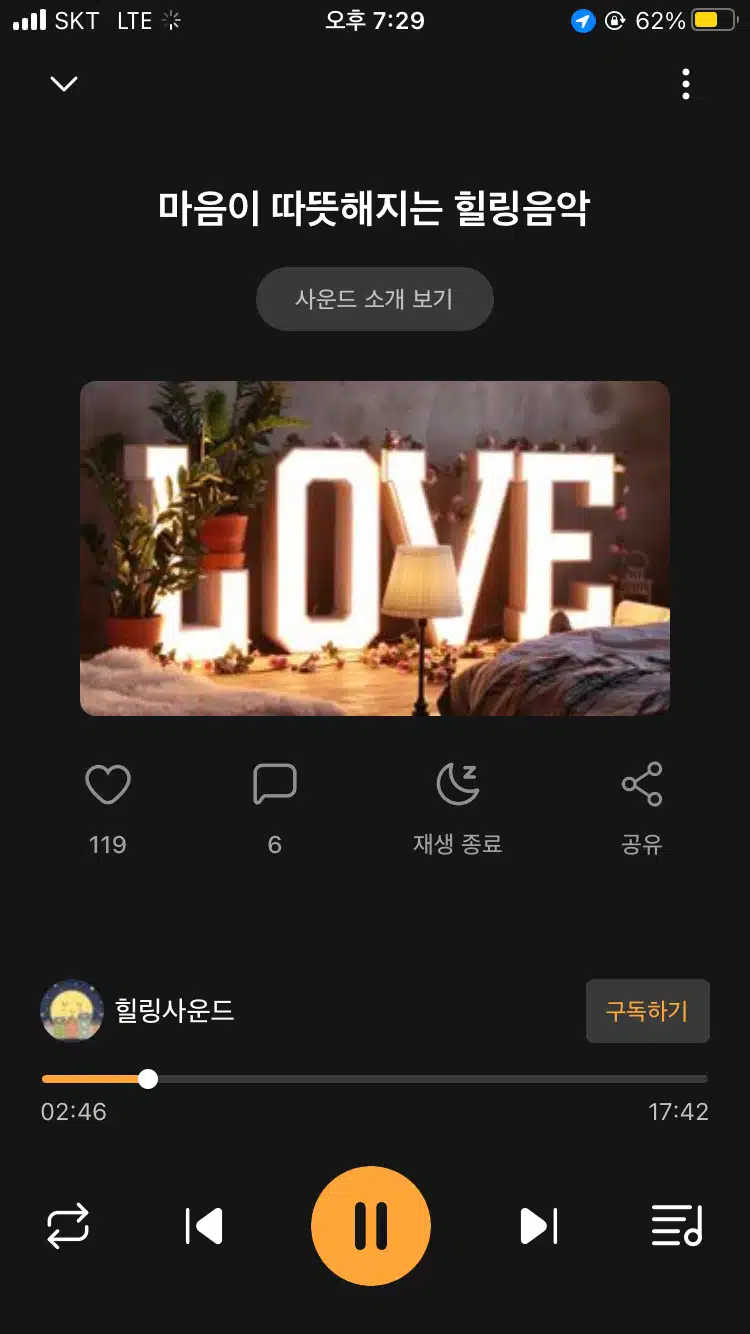
Task: Open the 힐링사운드 channel profile
Action: [x=137, y=1011]
